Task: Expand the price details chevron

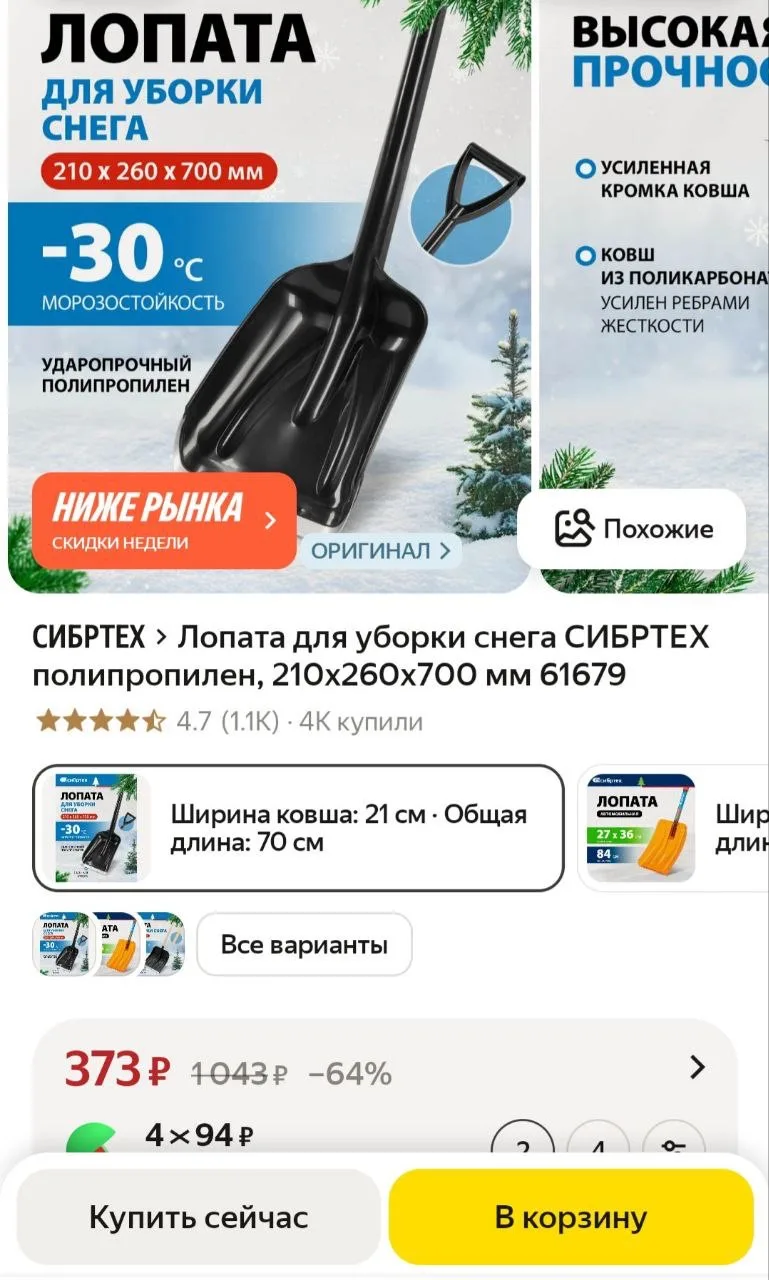Action: pos(698,1067)
